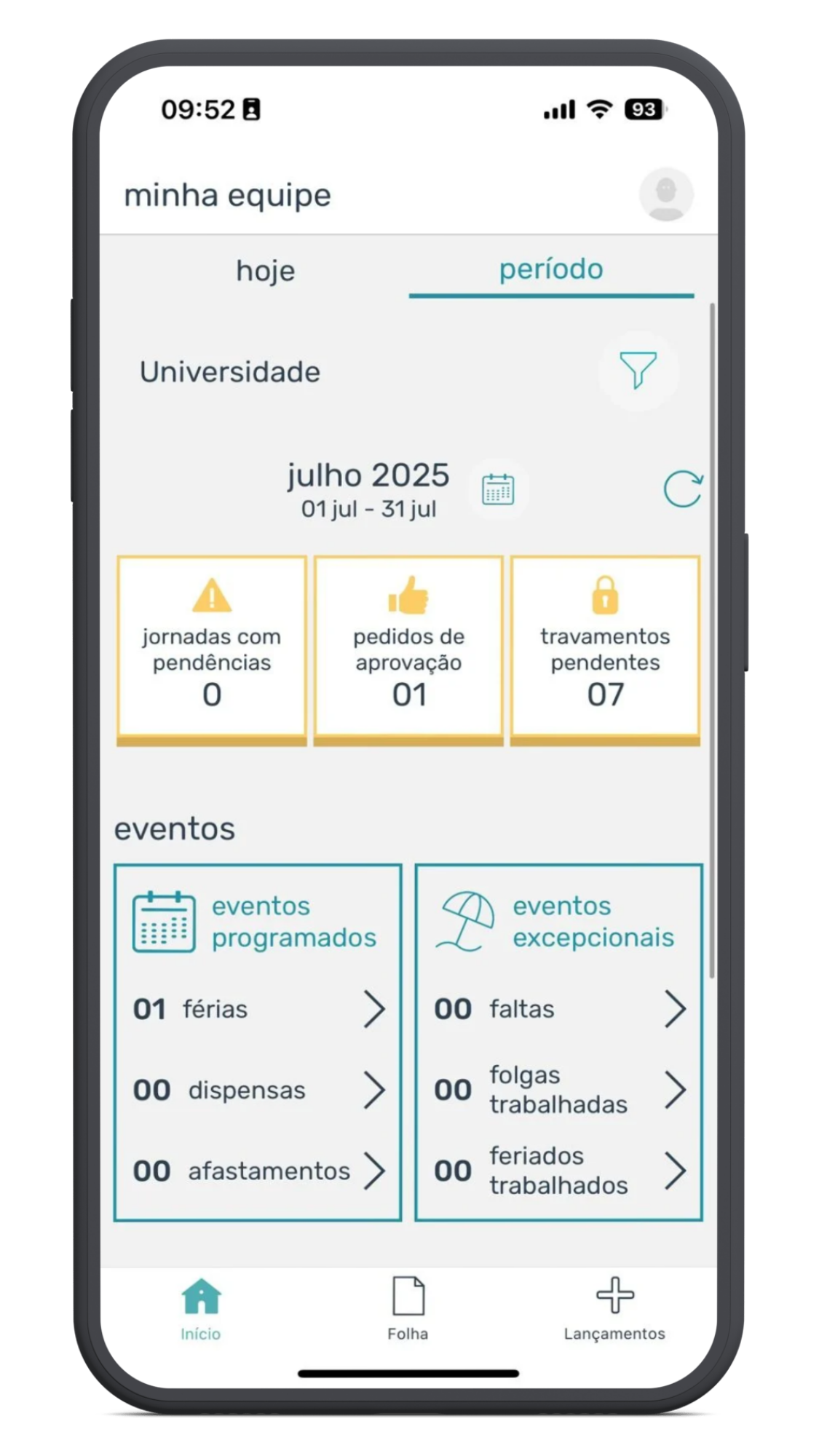Open the Lançamentos tab
819x1456 pixels.
(x=614, y=1309)
